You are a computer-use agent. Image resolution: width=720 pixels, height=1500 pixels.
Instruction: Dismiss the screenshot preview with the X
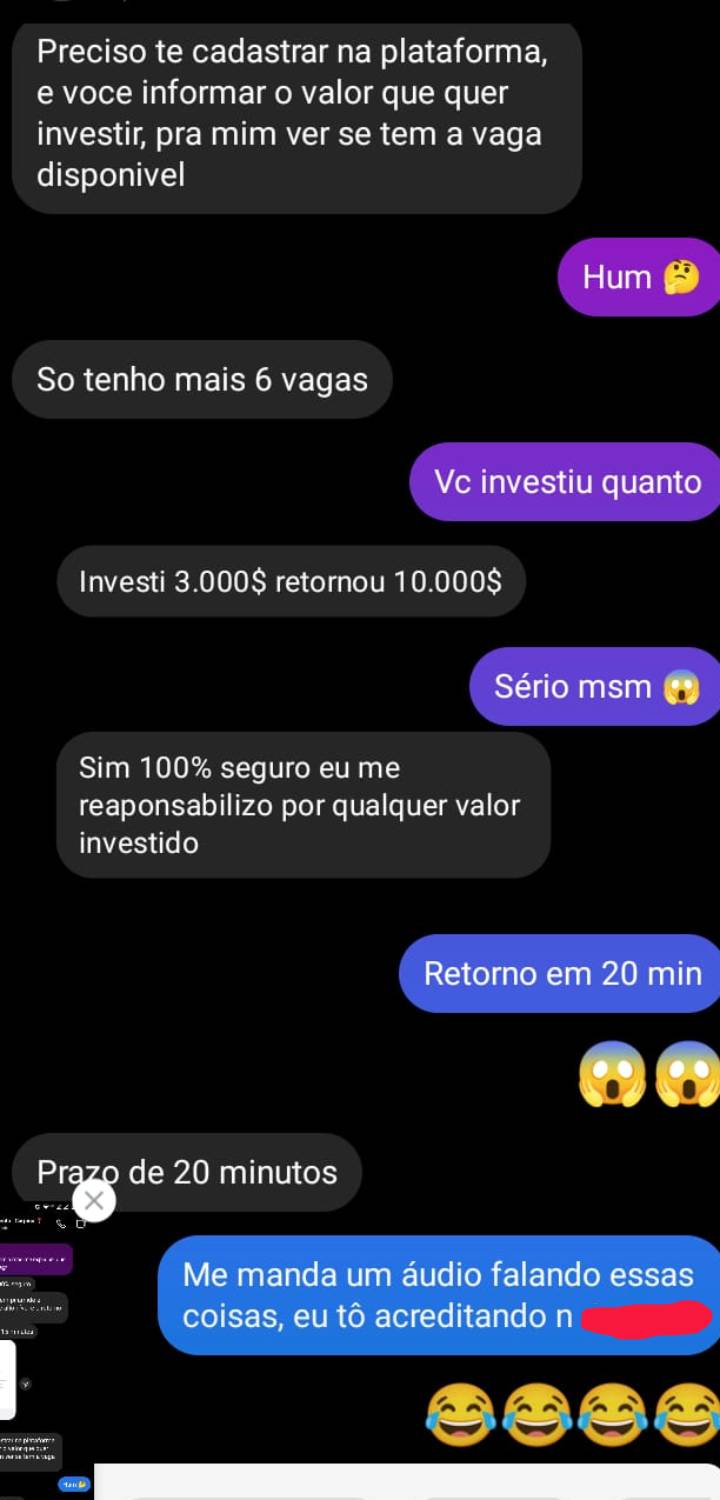(x=94, y=1200)
